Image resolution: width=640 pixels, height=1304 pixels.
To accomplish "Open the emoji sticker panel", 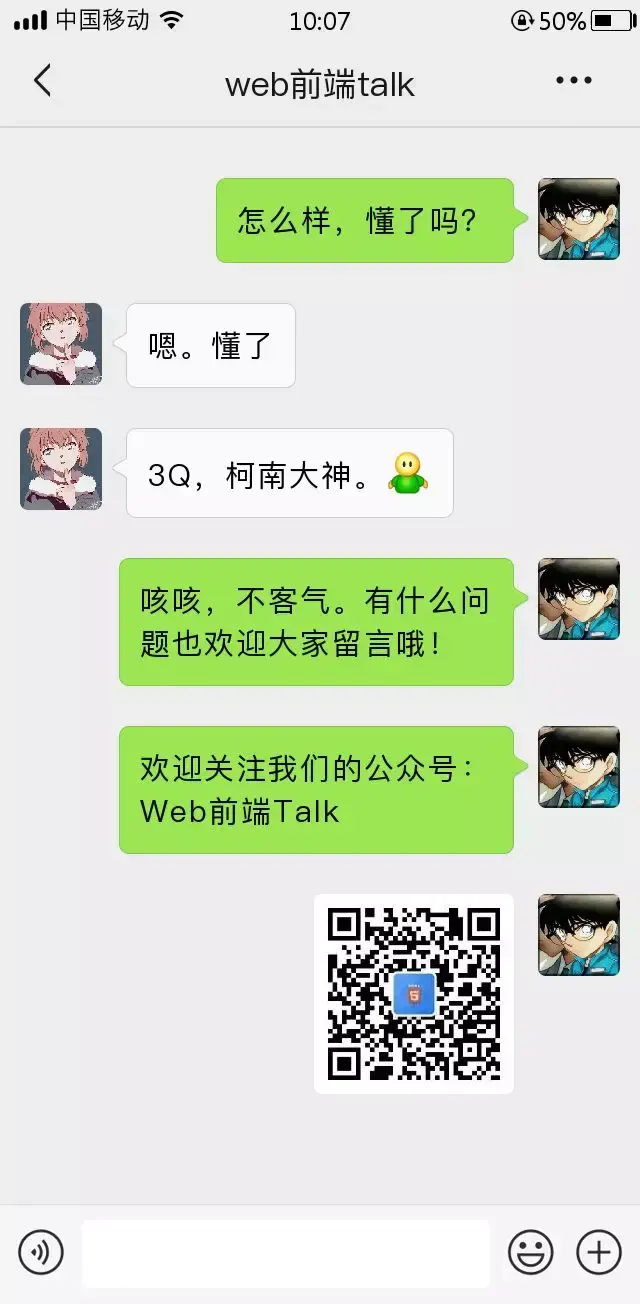I will click(x=531, y=1252).
